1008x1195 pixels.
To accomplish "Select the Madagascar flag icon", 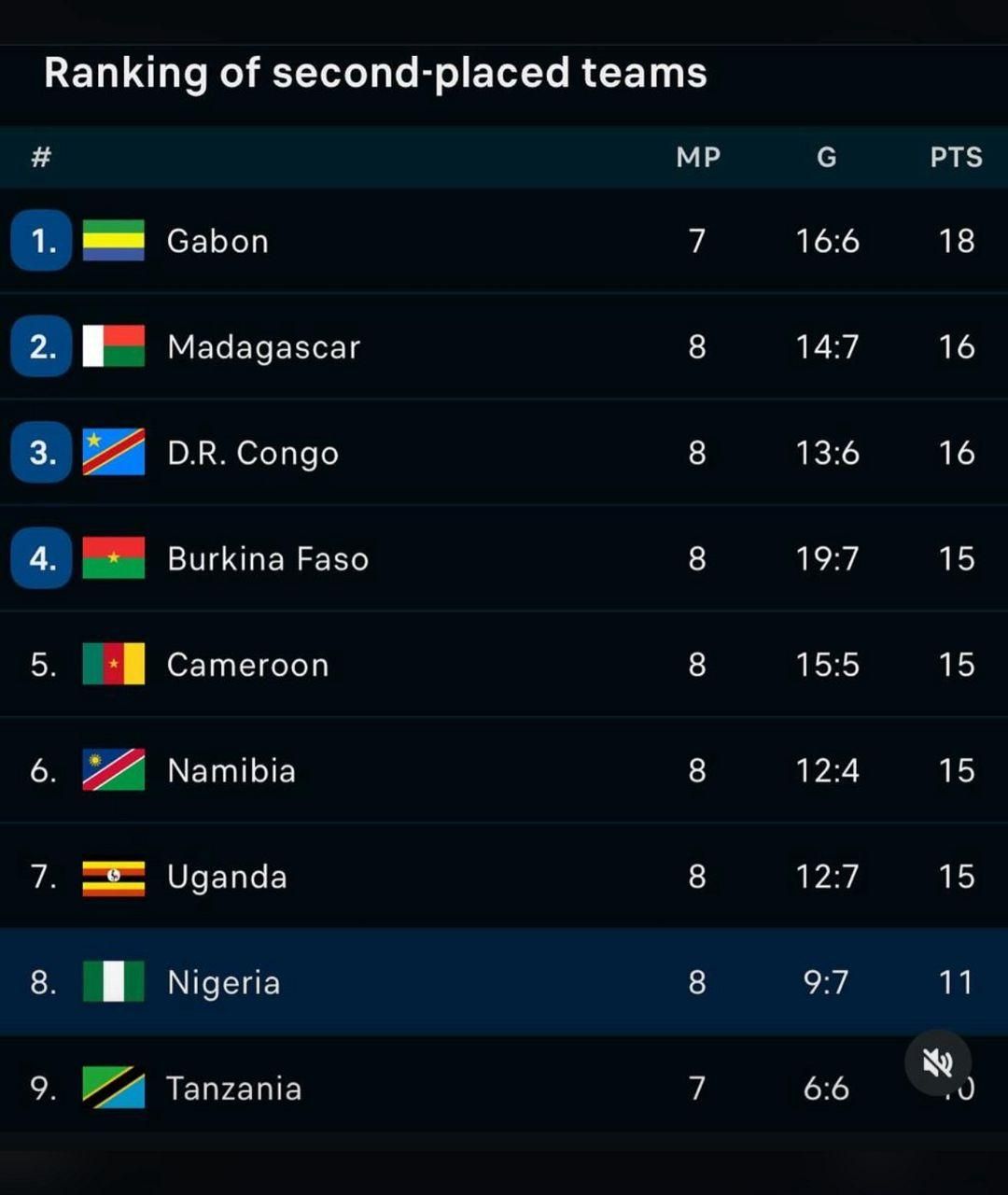I will [113, 346].
